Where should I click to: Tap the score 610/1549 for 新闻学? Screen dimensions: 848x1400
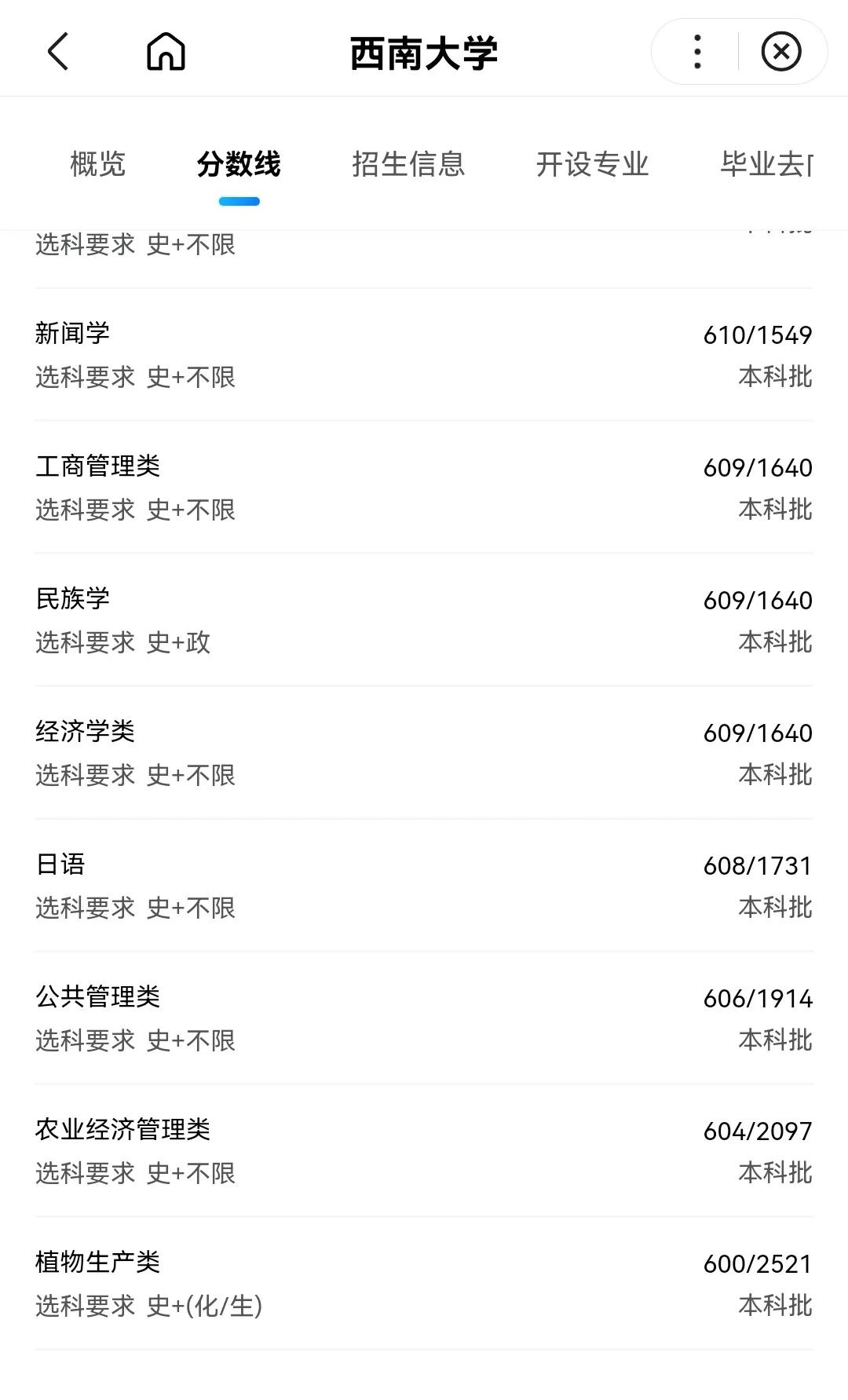(x=756, y=333)
